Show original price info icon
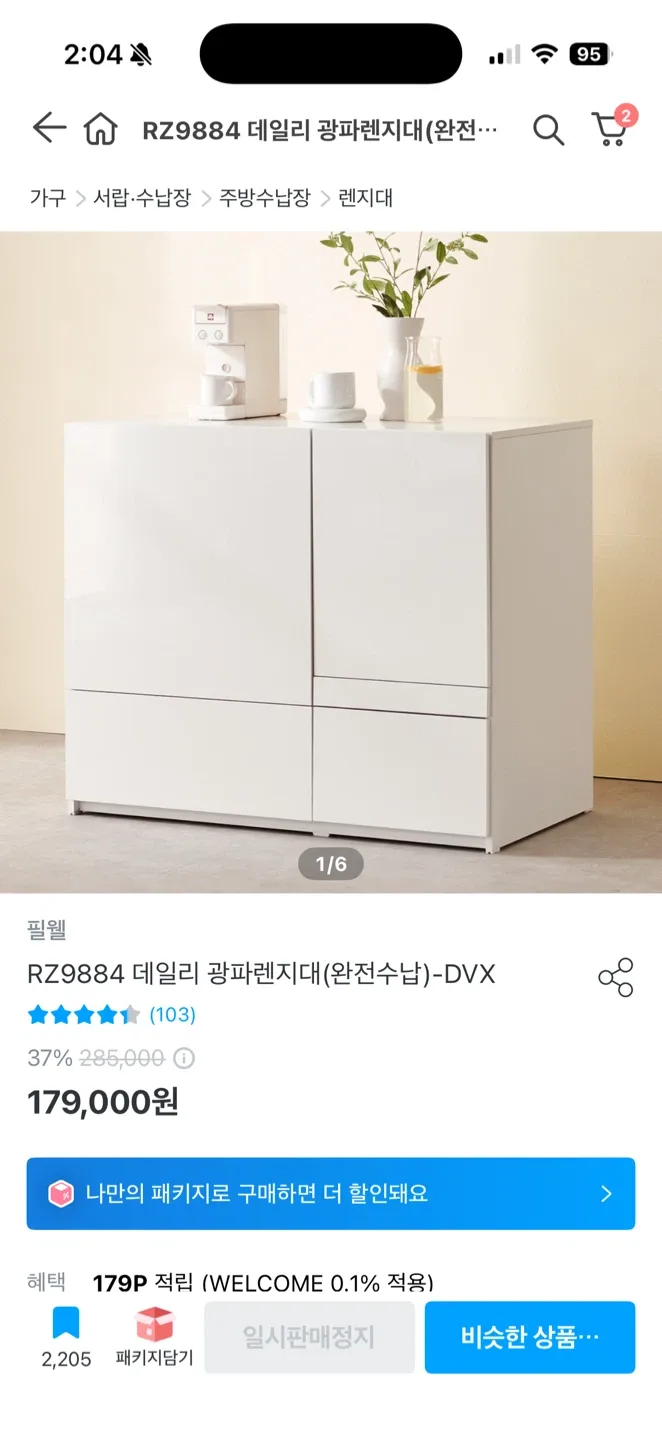This screenshot has width=662, height=1440. (x=184, y=1058)
